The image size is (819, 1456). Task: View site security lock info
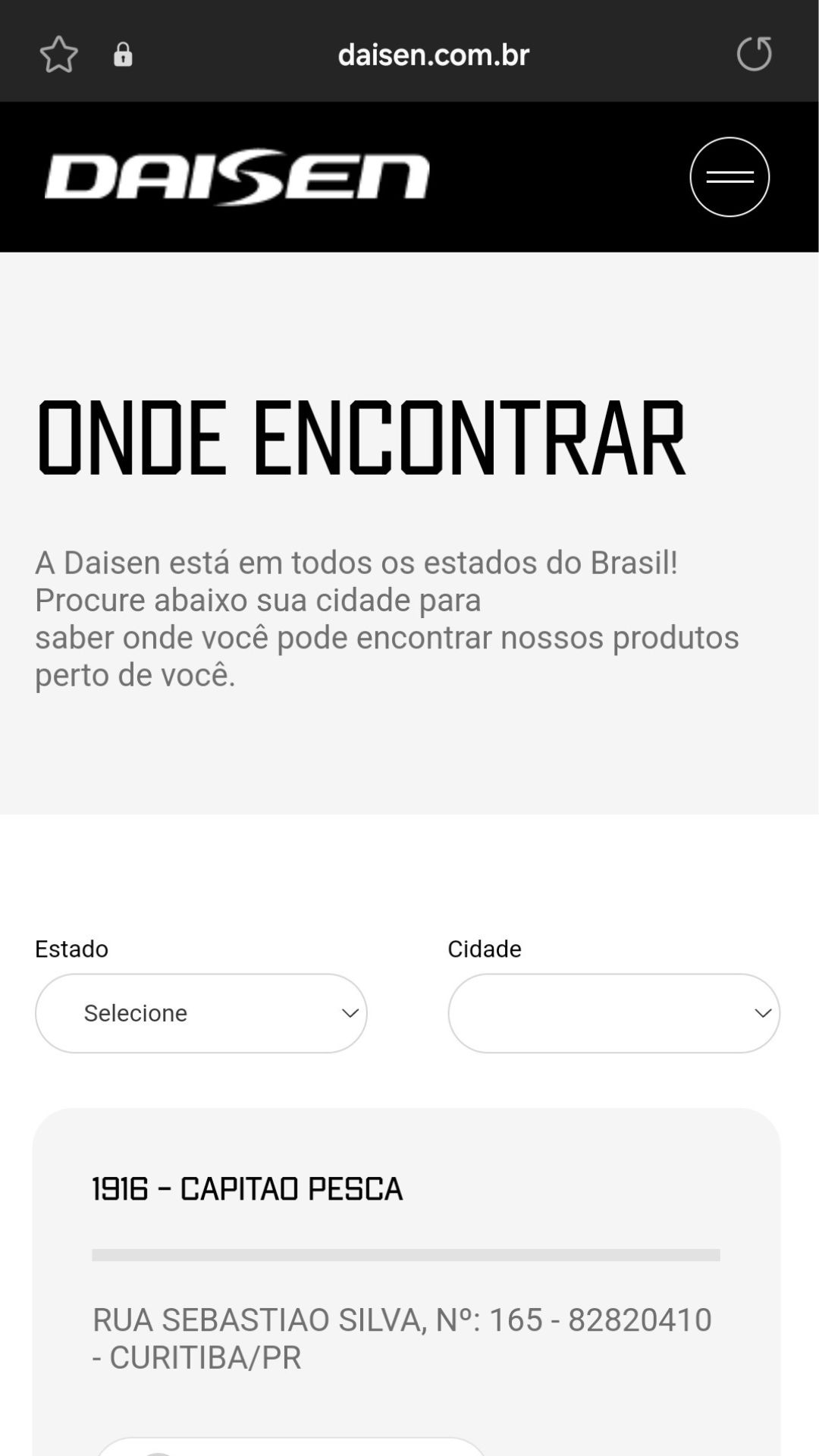(x=123, y=55)
